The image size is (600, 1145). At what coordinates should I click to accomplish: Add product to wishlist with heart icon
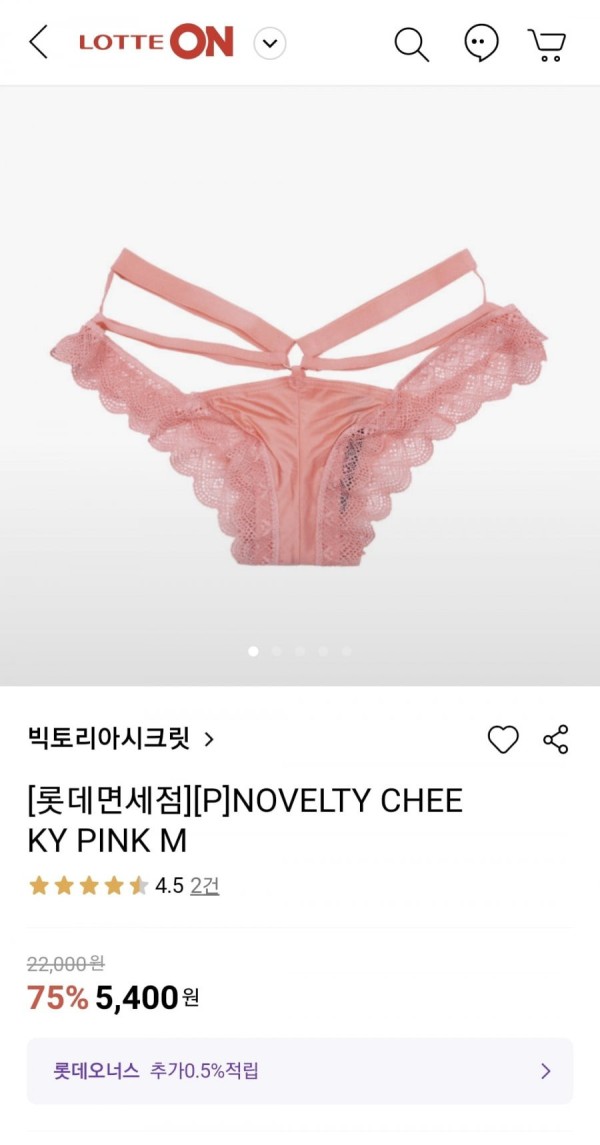[x=503, y=740]
